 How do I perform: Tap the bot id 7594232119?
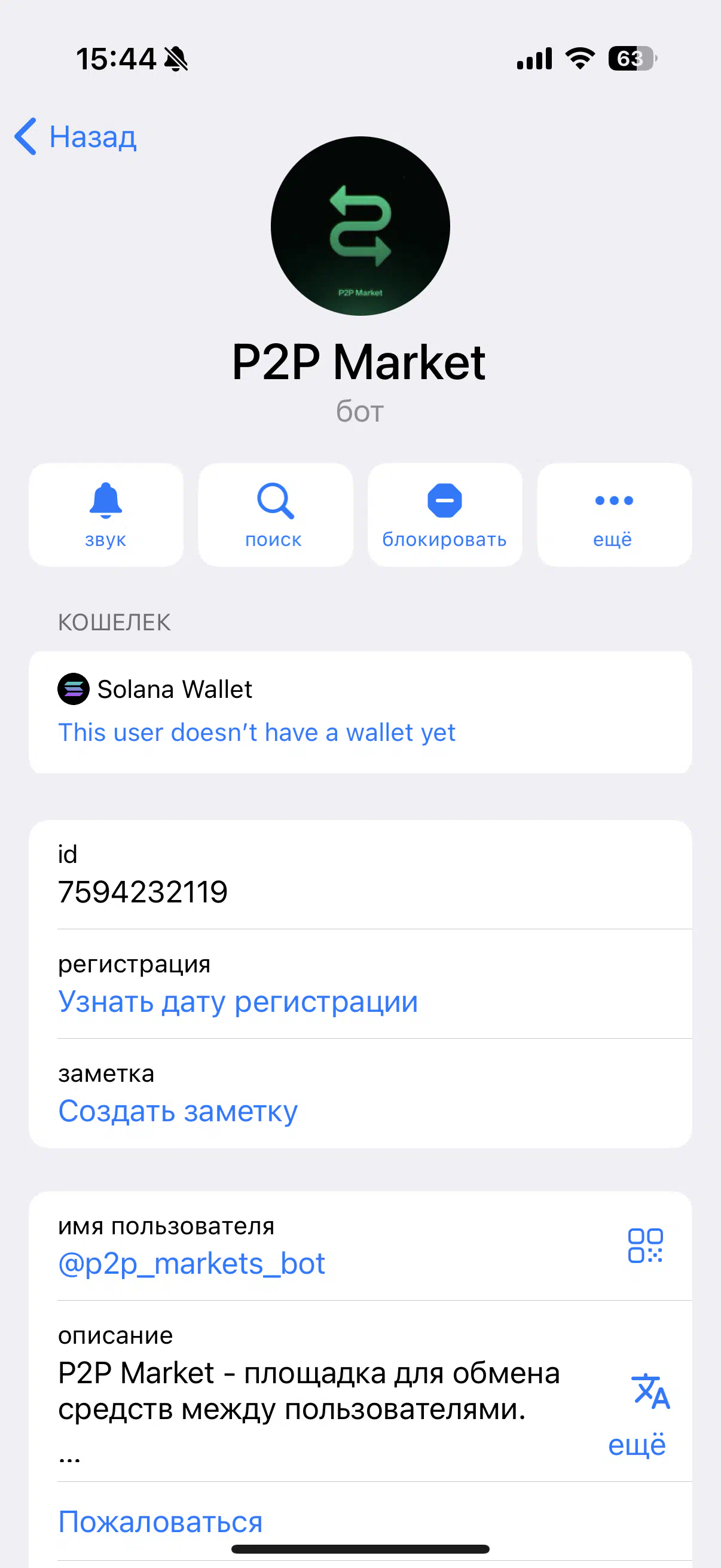coord(143,892)
